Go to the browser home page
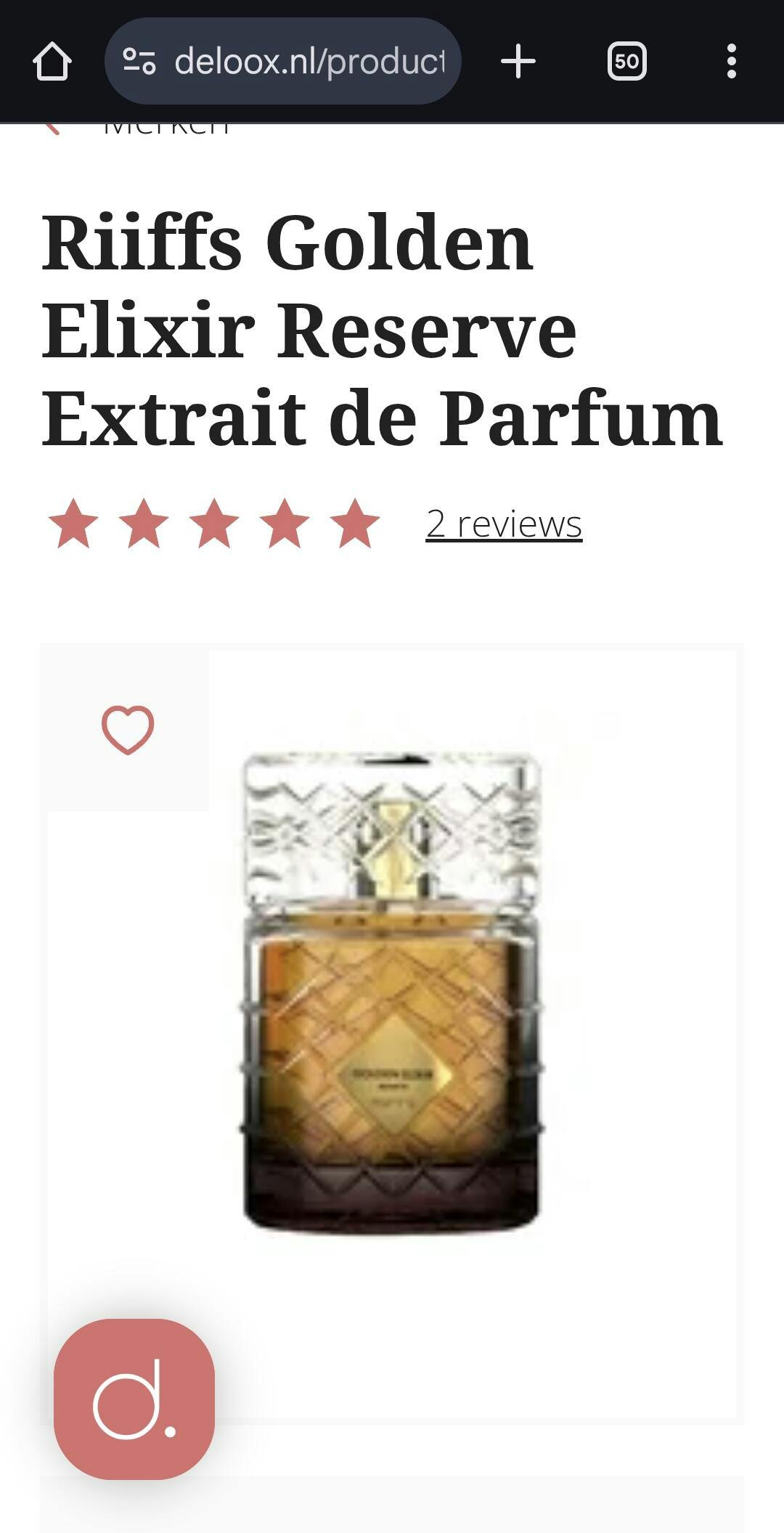 point(52,61)
